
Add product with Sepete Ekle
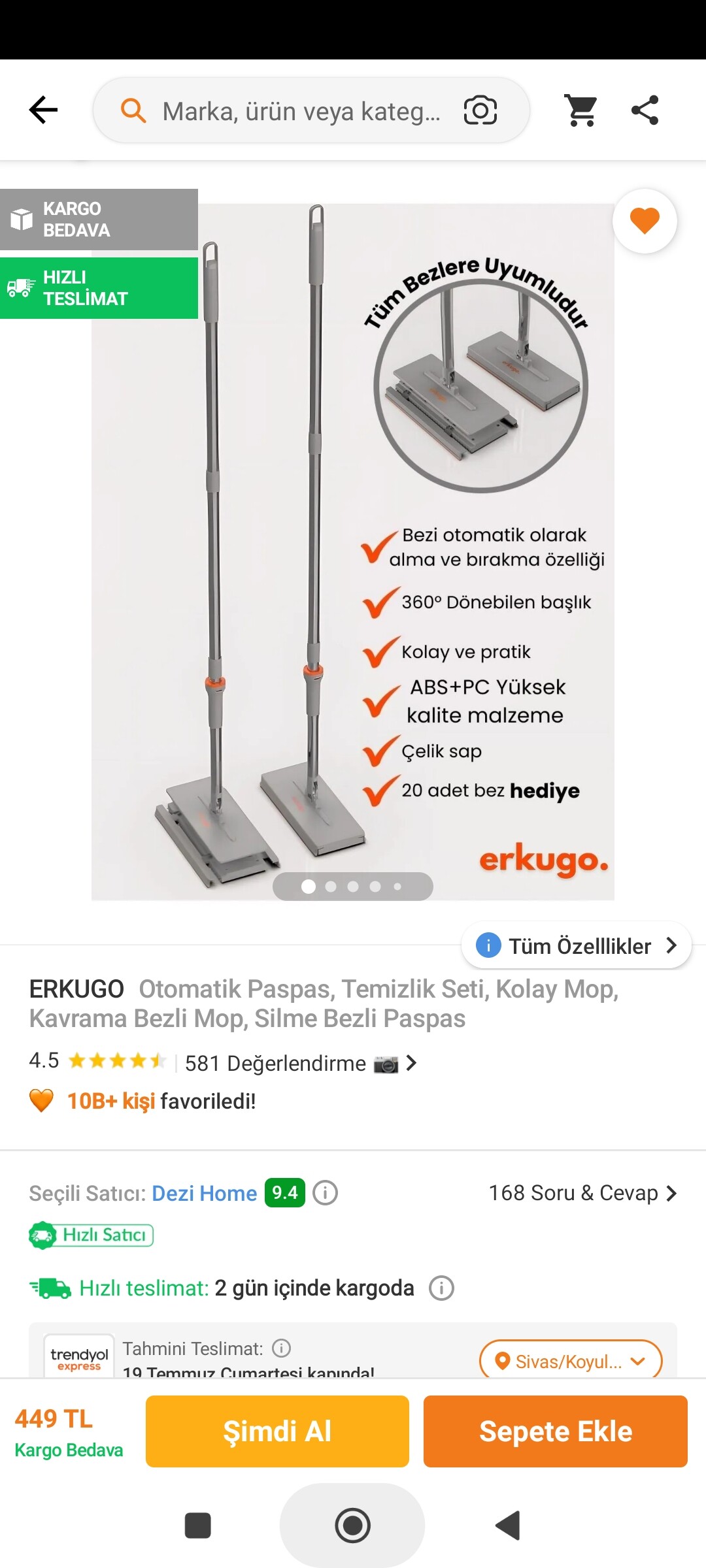(x=556, y=1431)
